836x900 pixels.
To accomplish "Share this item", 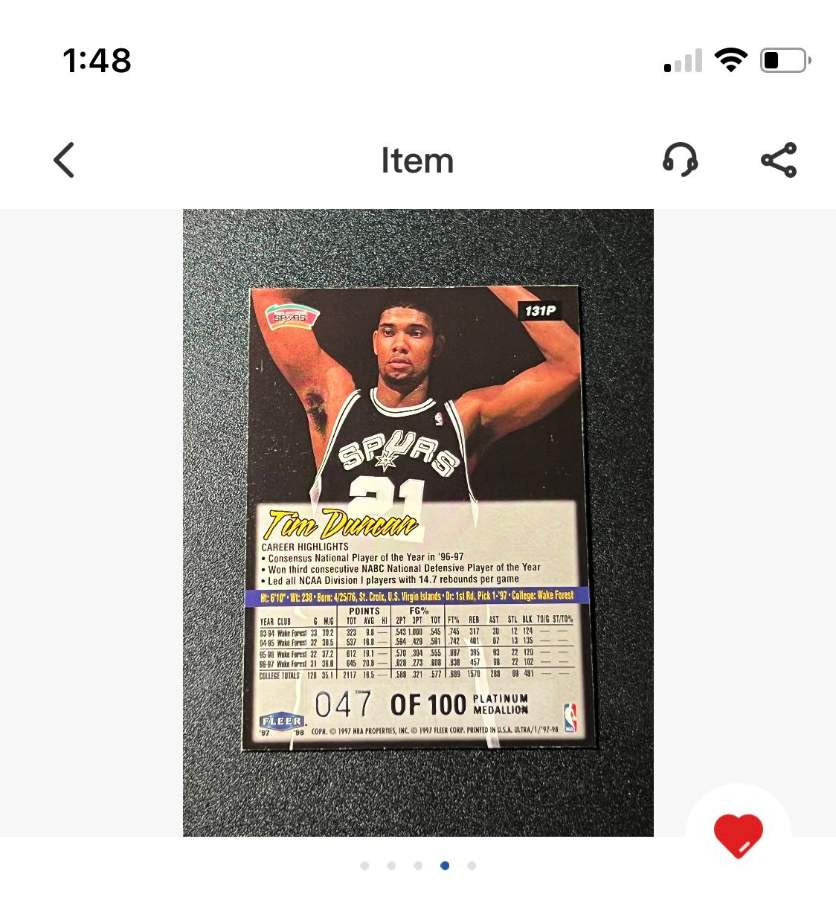I will tap(779, 160).
